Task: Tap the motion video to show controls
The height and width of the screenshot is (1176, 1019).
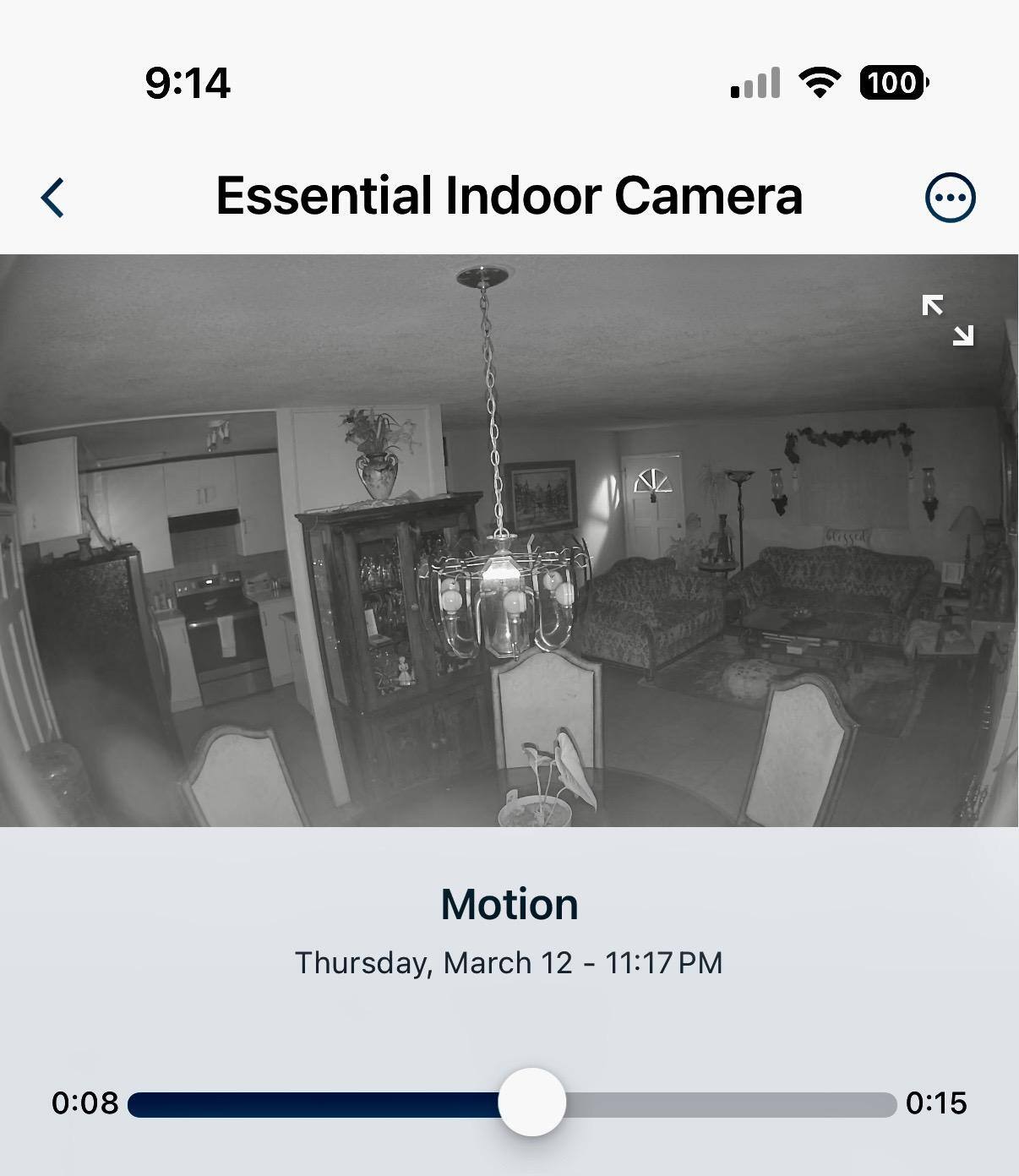Action: point(509,541)
